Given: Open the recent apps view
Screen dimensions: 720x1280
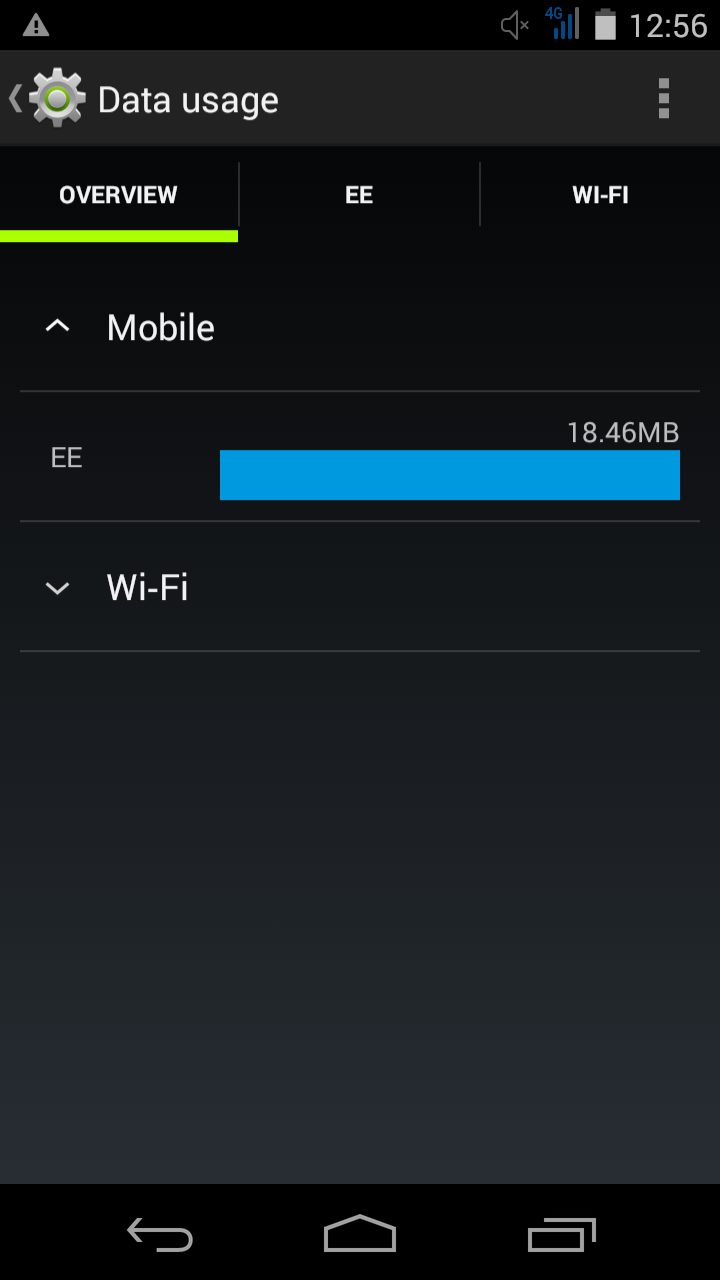Looking at the screenshot, I should tap(561, 1234).
